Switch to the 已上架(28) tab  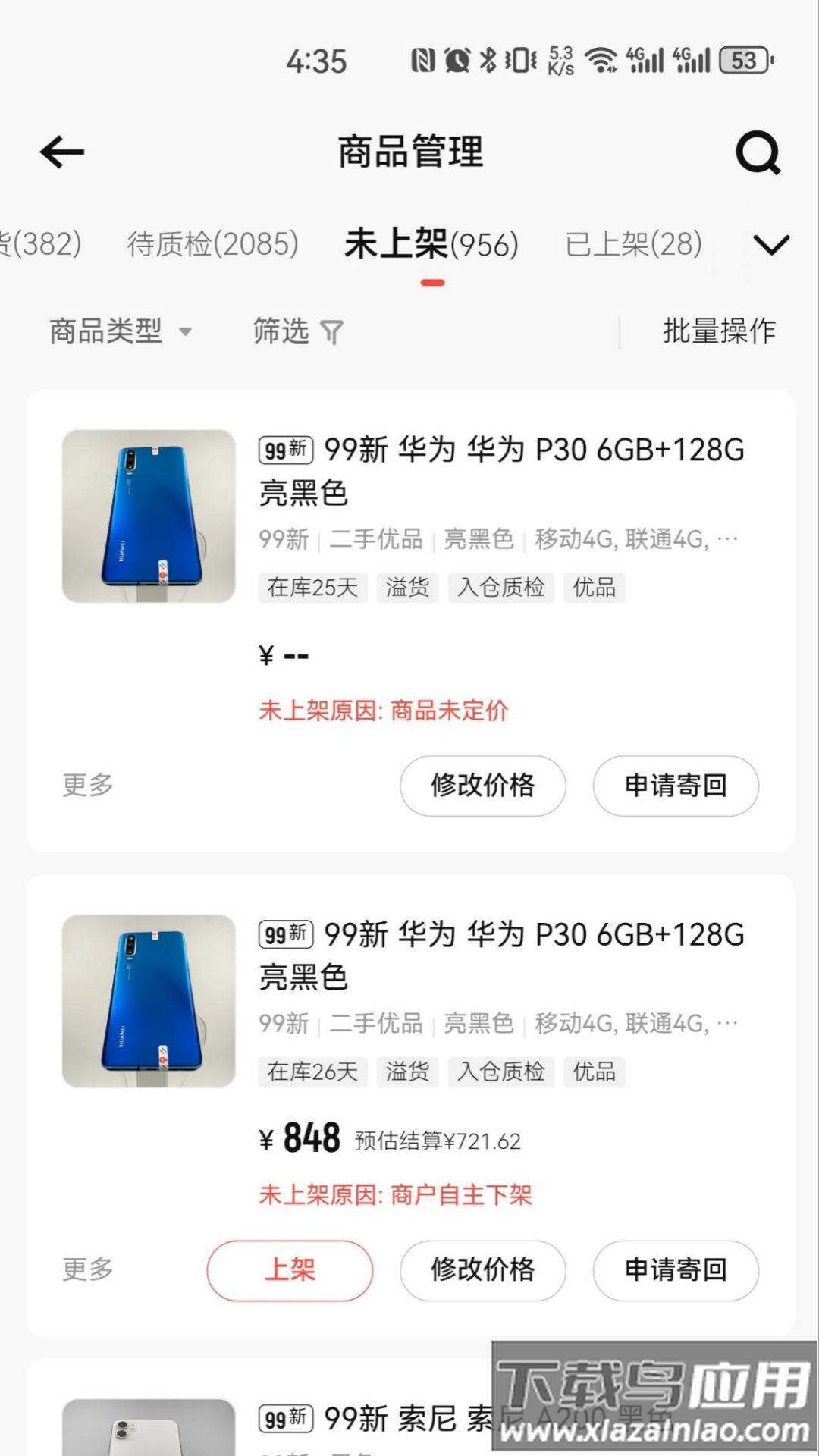click(633, 244)
